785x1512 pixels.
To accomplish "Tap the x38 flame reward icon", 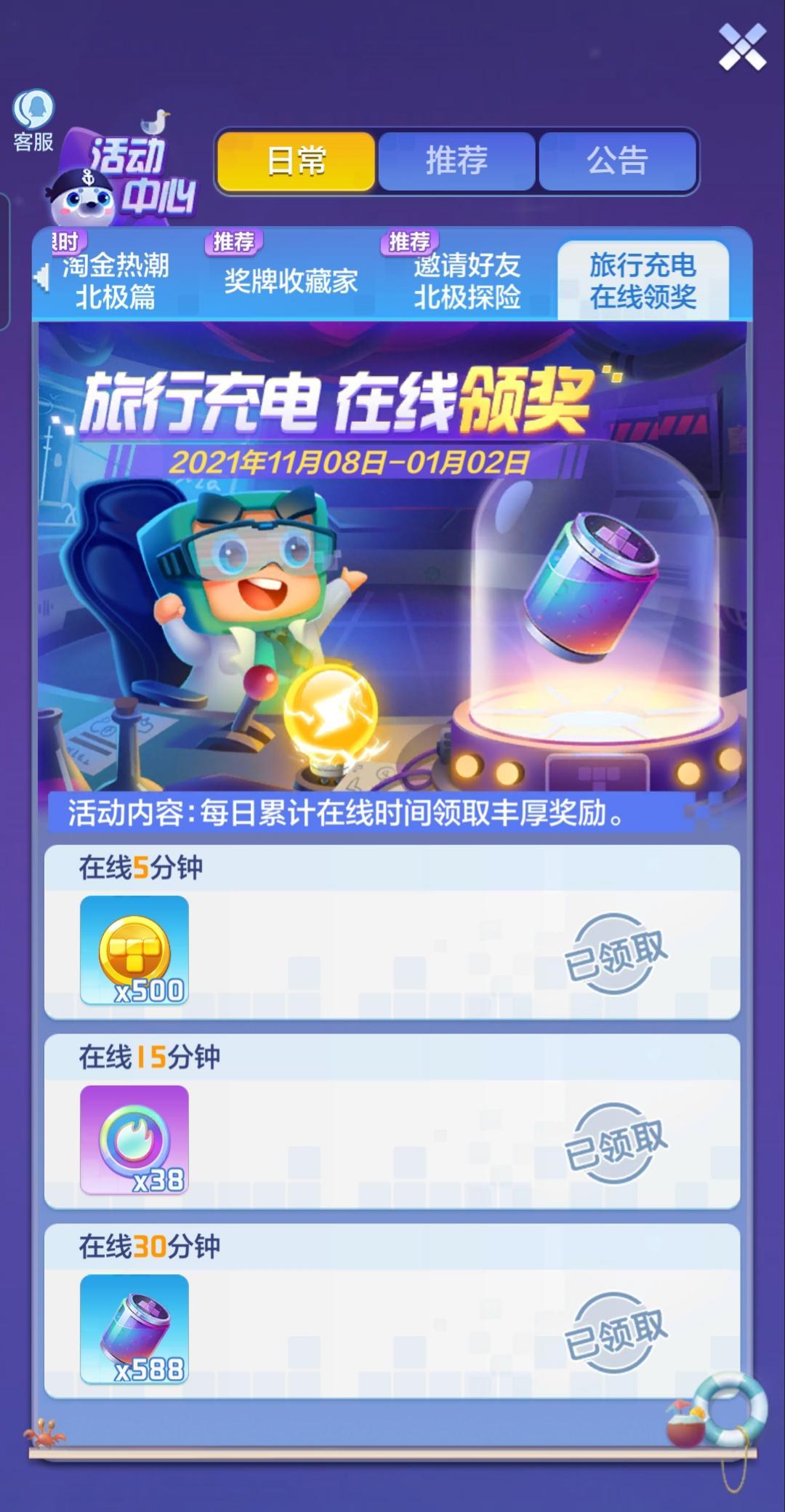I will coord(134,1140).
